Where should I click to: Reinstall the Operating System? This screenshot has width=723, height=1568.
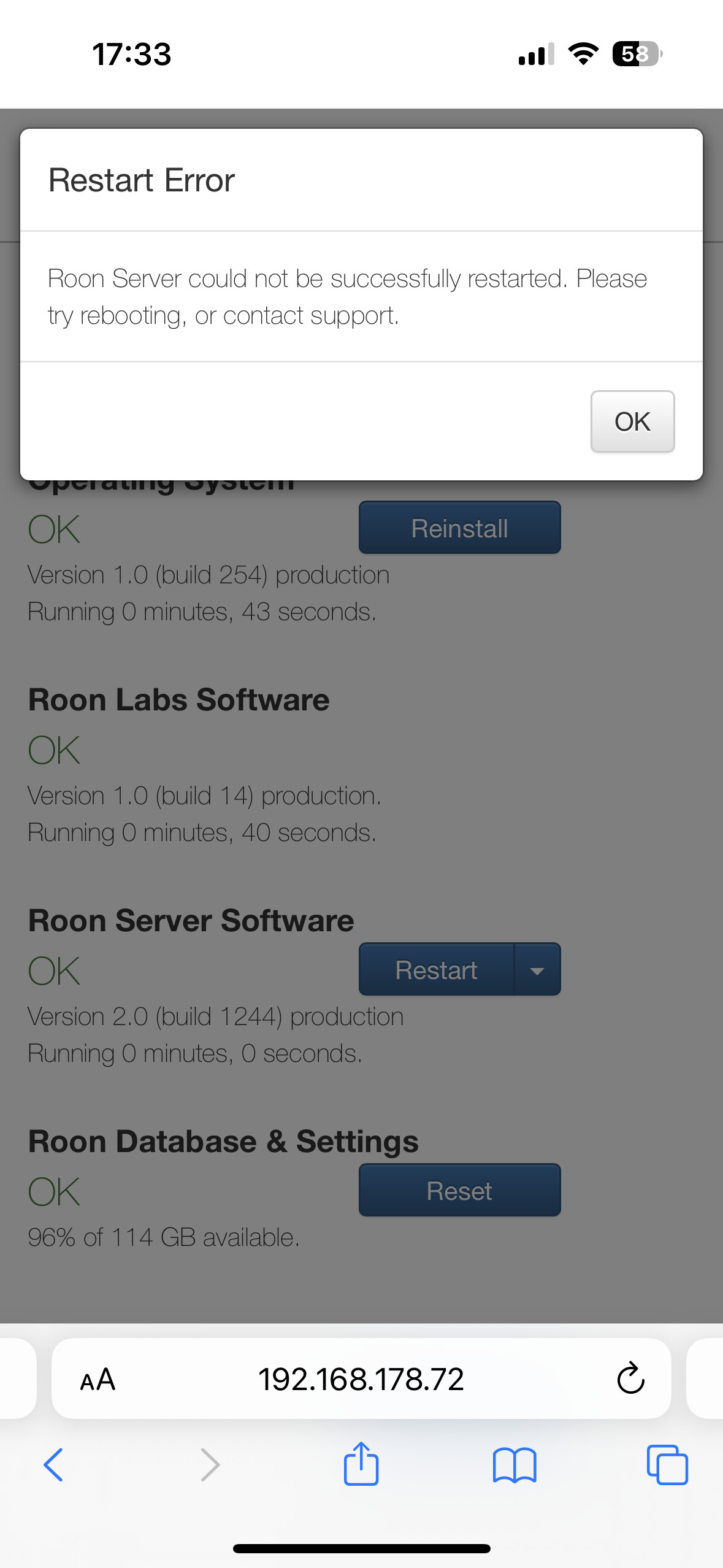[x=459, y=527]
